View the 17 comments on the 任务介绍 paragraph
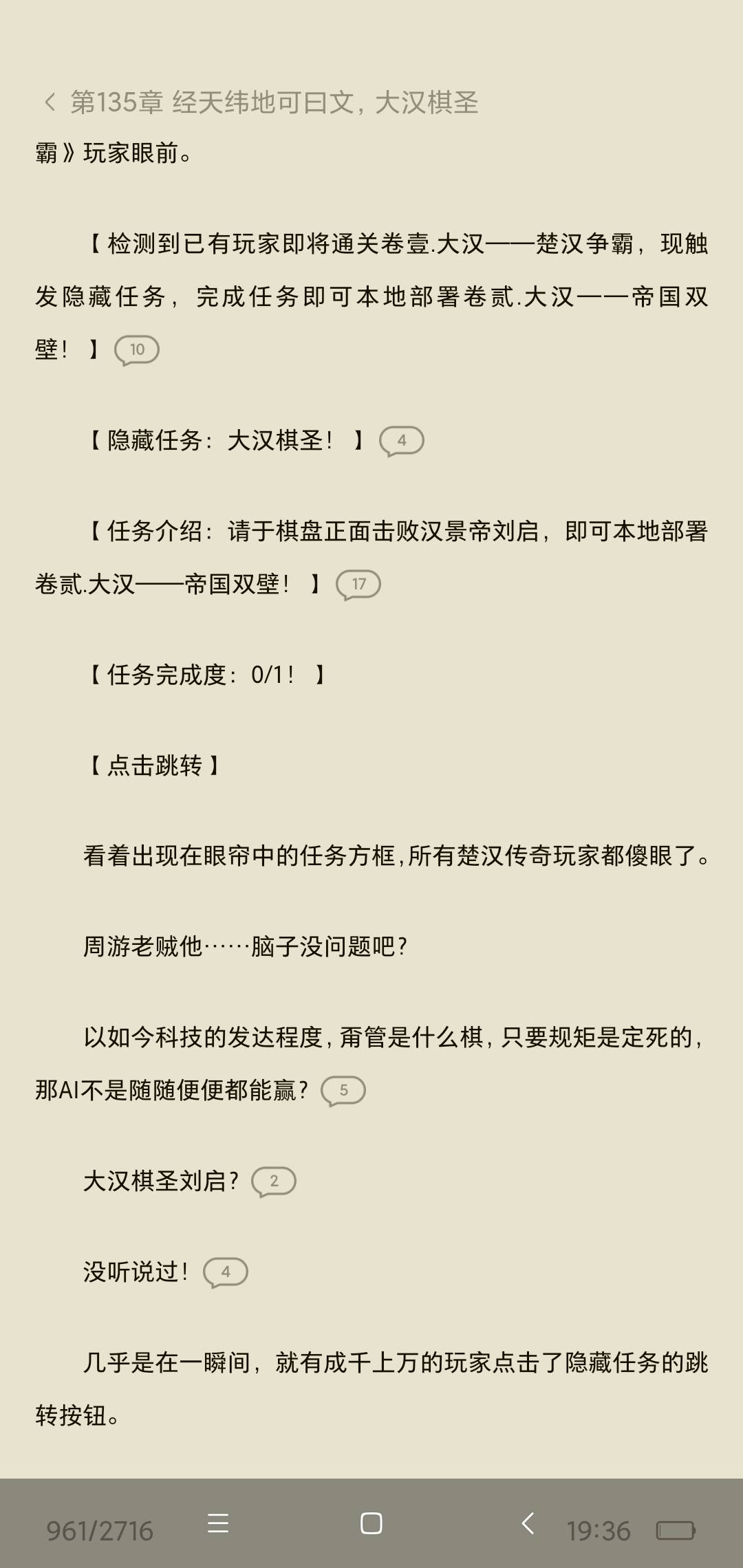The image size is (743, 1568). coord(358,585)
